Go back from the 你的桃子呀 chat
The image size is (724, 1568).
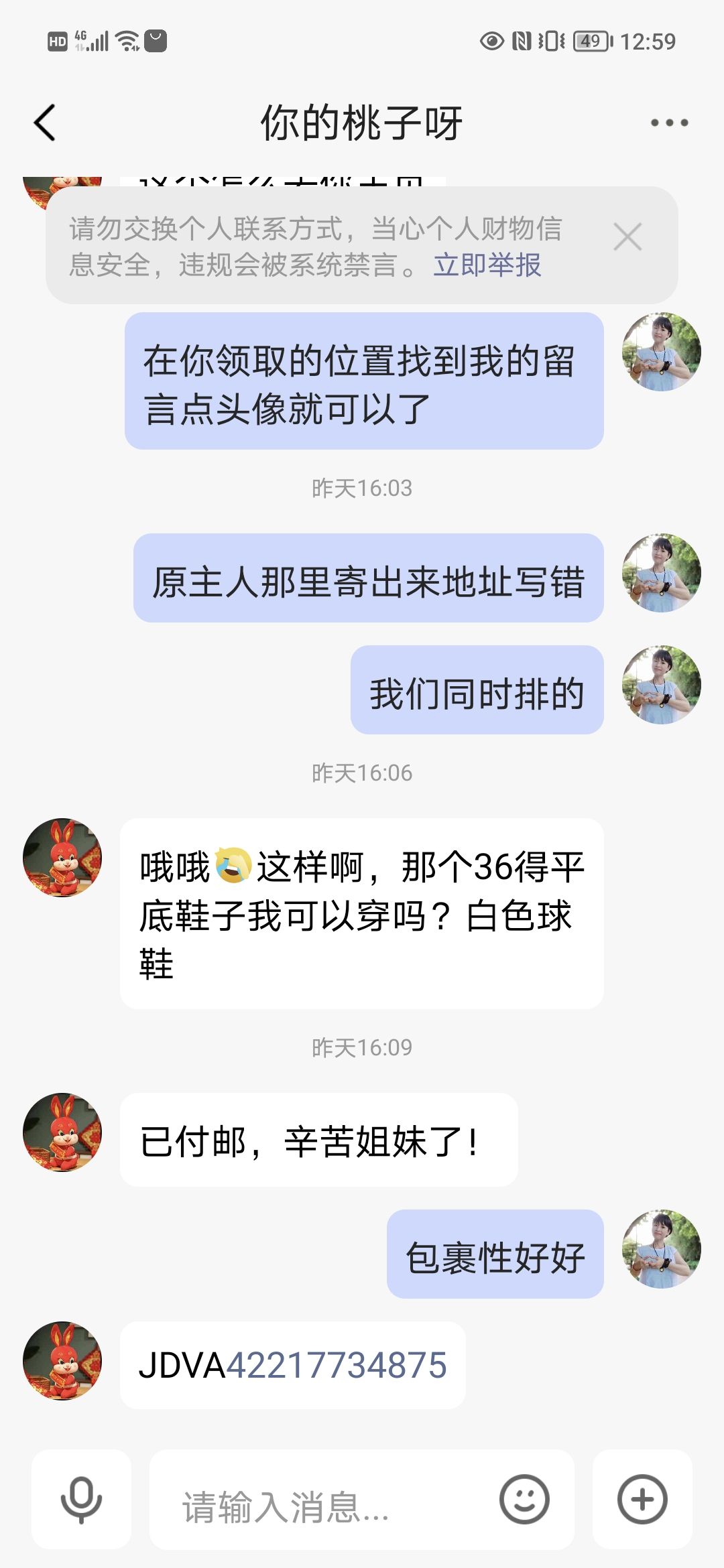pyautogui.click(x=45, y=123)
